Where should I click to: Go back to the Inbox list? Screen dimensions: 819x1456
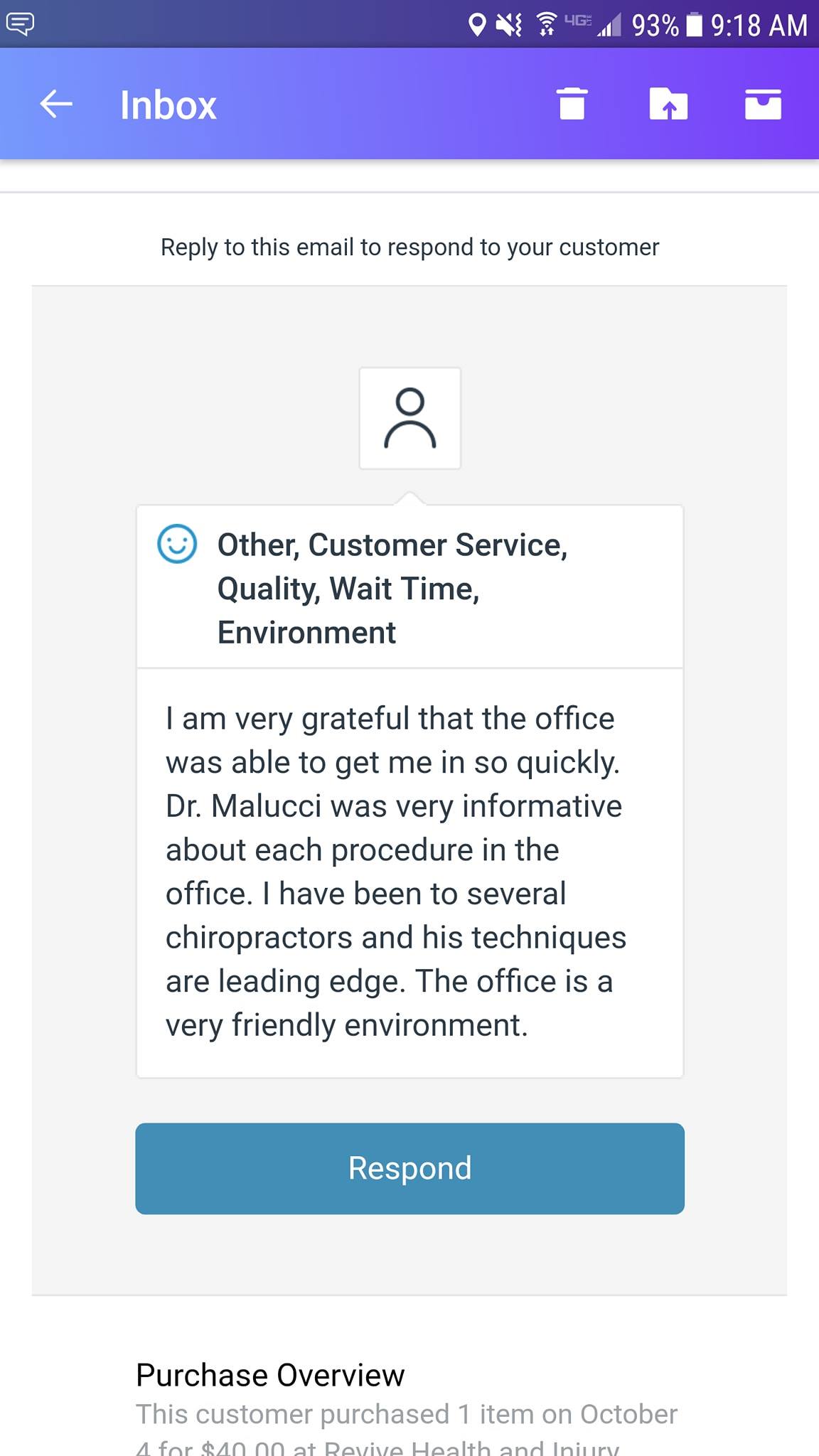[56, 104]
